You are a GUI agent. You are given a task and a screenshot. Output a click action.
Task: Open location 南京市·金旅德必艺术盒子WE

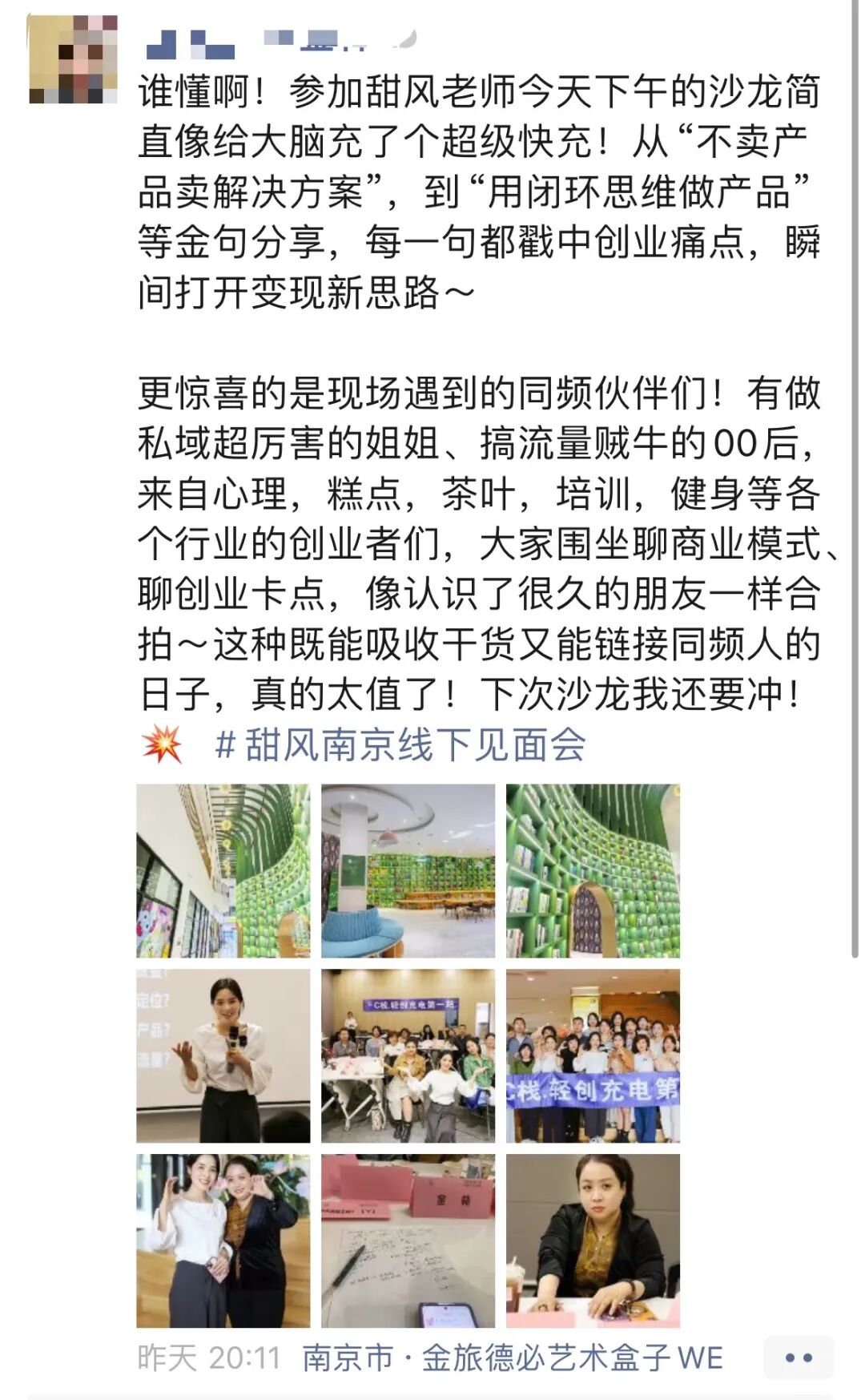tap(513, 1358)
